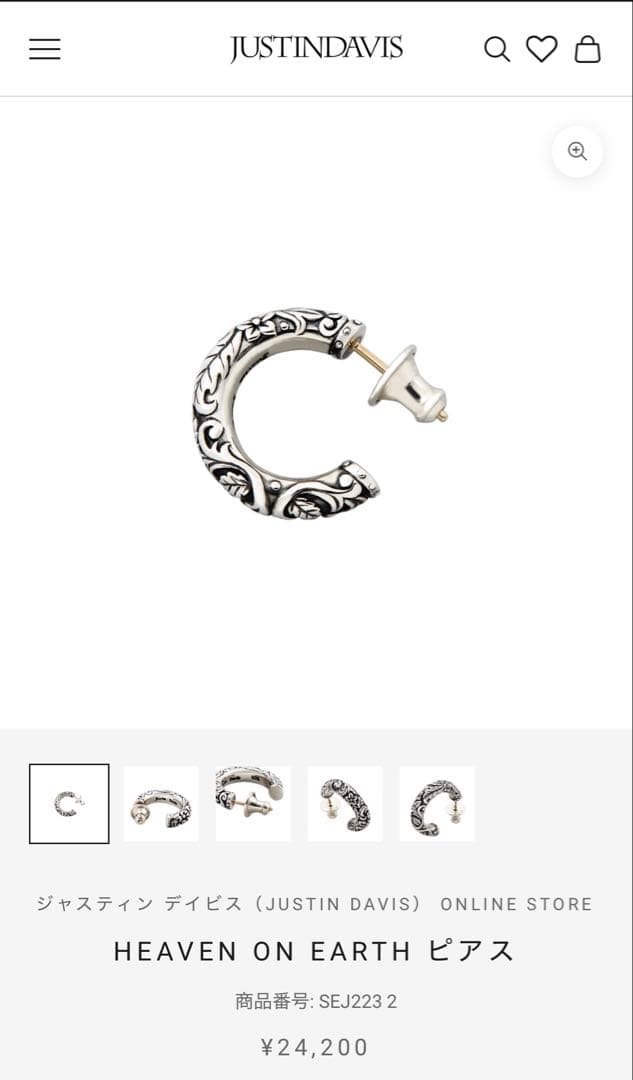View the second product thumbnail
Image resolution: width=633 pixels, height=1080 pixels.
(x=161, y=803)
